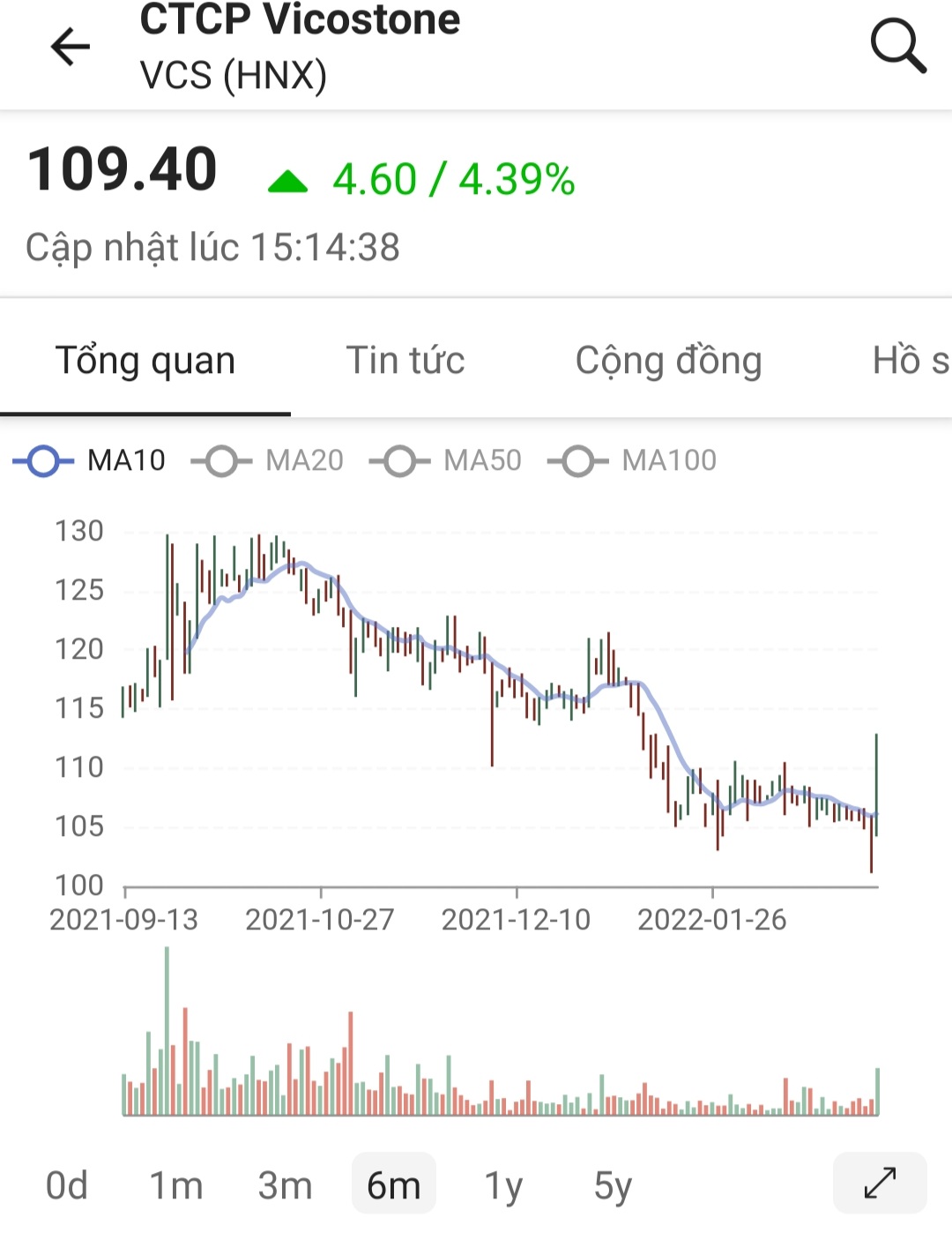
Task: Open the search magnifier icon
Action: point(898,46)
